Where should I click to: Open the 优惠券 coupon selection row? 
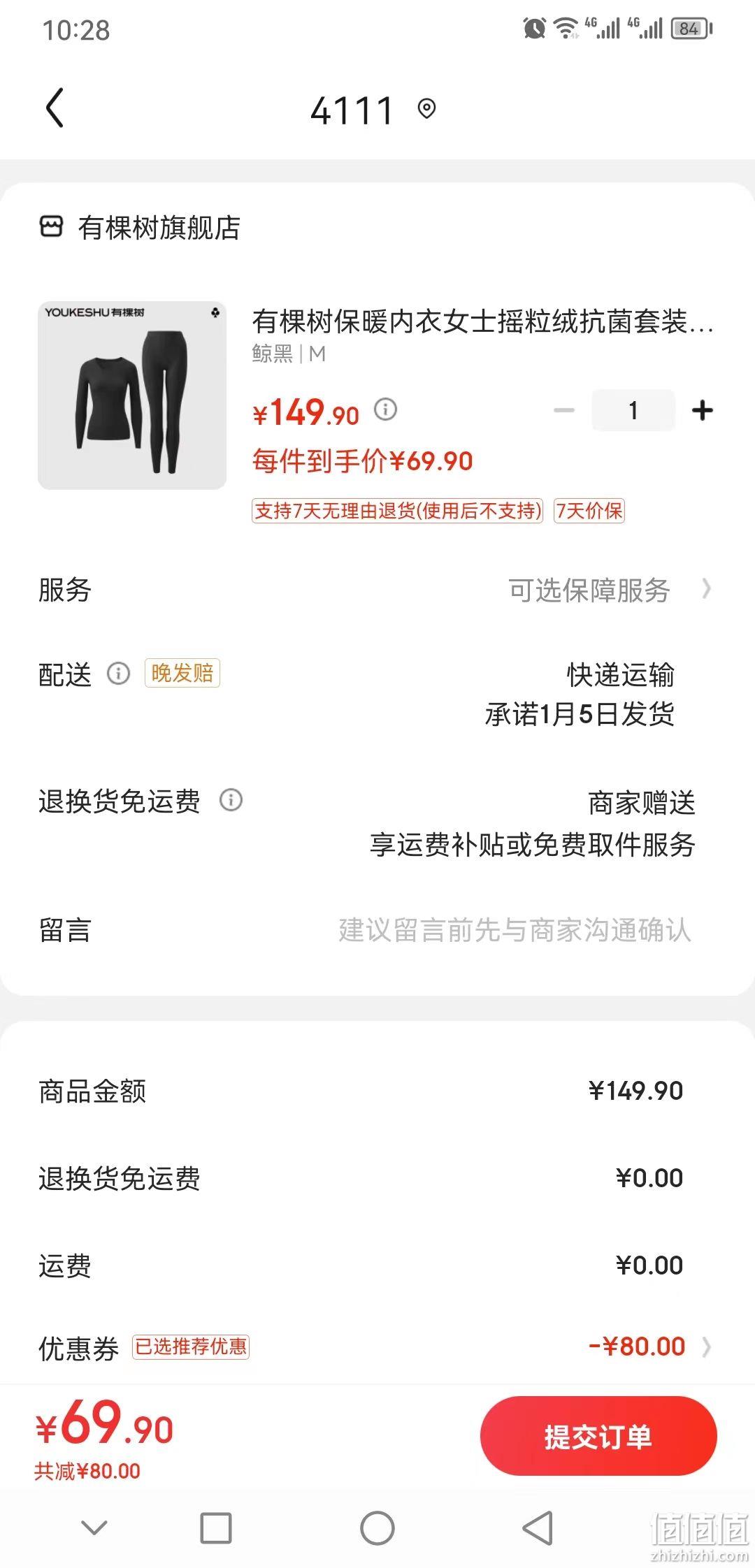tap(377, 1347)
